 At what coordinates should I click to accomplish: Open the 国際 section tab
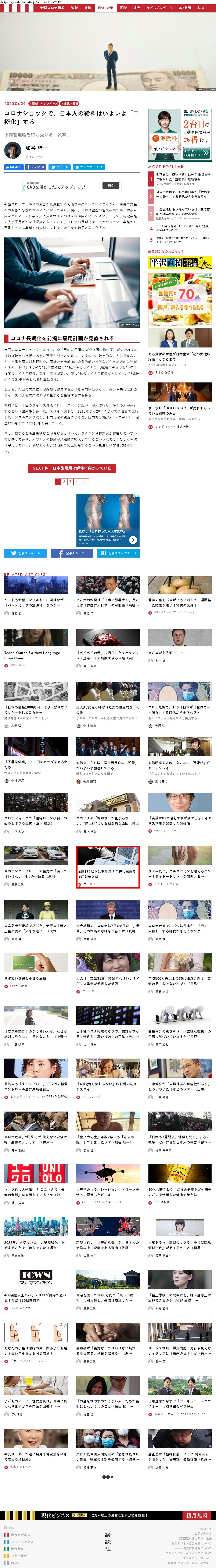tap(123, 8)
